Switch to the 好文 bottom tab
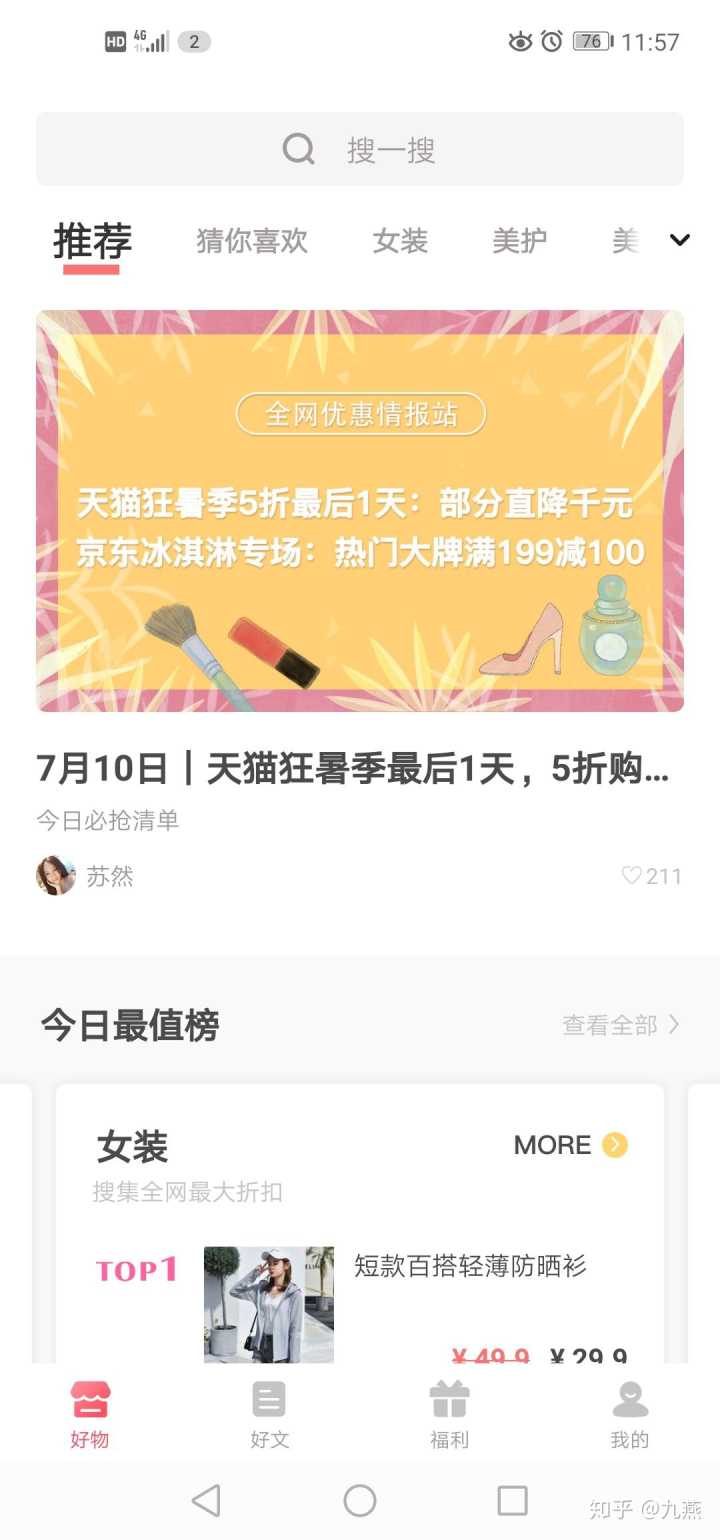This screenshot has width=720, height=1540. point(269,1414)
